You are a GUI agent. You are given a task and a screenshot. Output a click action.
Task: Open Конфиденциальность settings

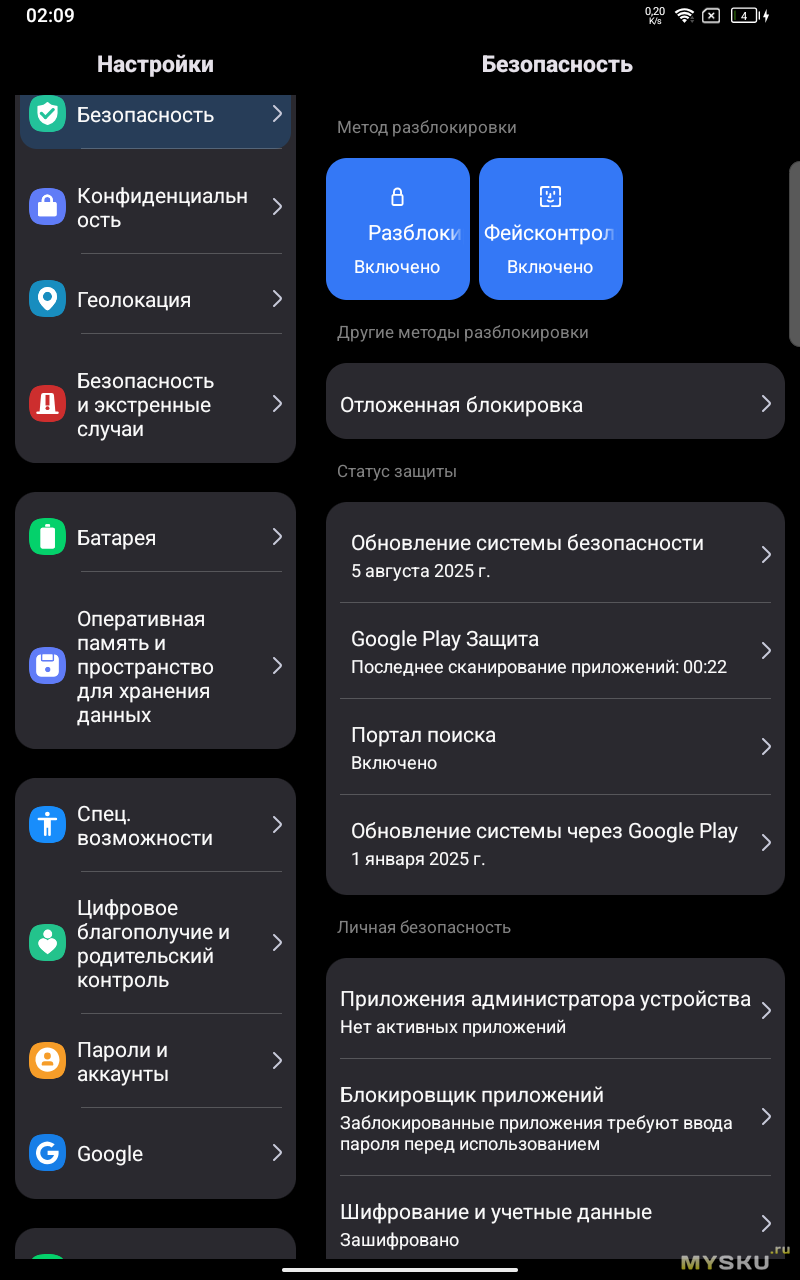pyautogui.click(x=155, y=208)
